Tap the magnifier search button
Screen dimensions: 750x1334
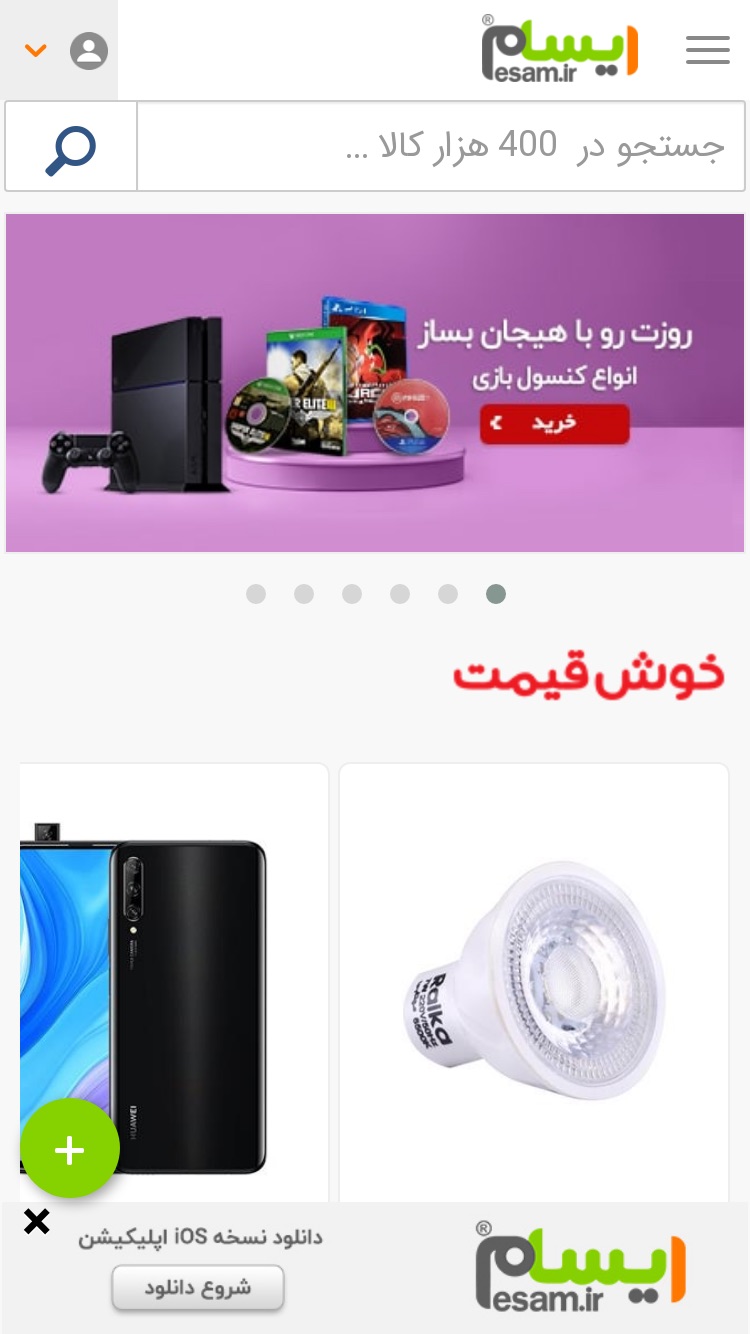[x=71, y=146]
